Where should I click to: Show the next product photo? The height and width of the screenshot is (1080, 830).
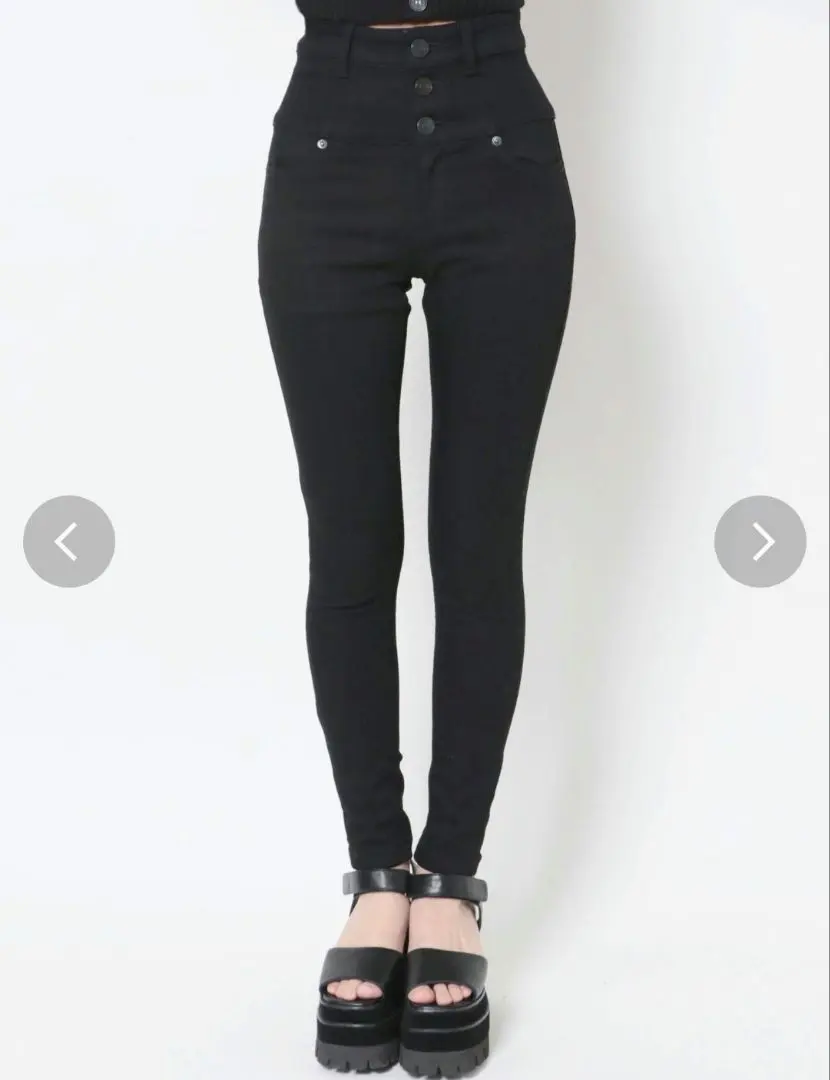click(x=760, y=541)
